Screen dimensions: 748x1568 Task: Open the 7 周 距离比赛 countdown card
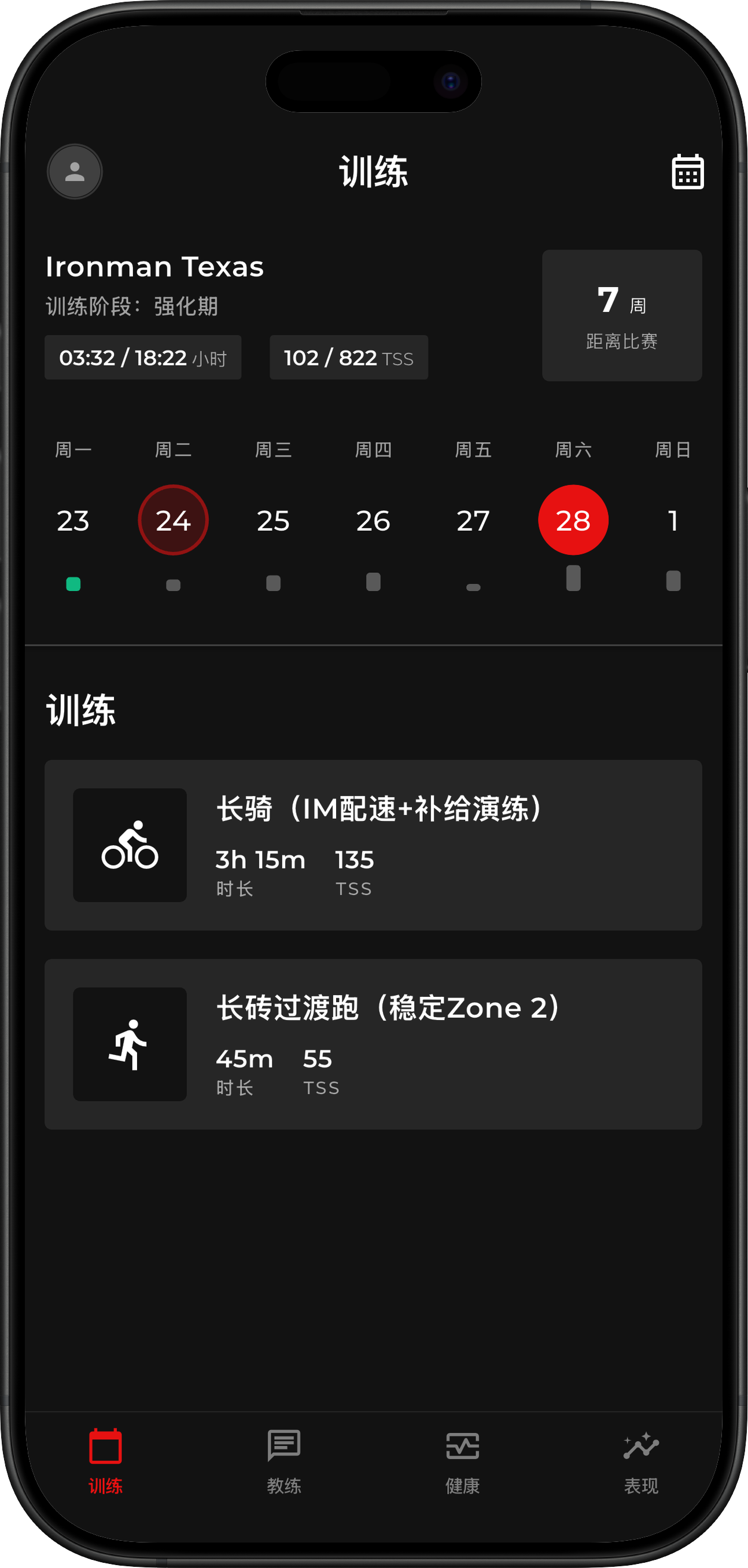point(621,315)
